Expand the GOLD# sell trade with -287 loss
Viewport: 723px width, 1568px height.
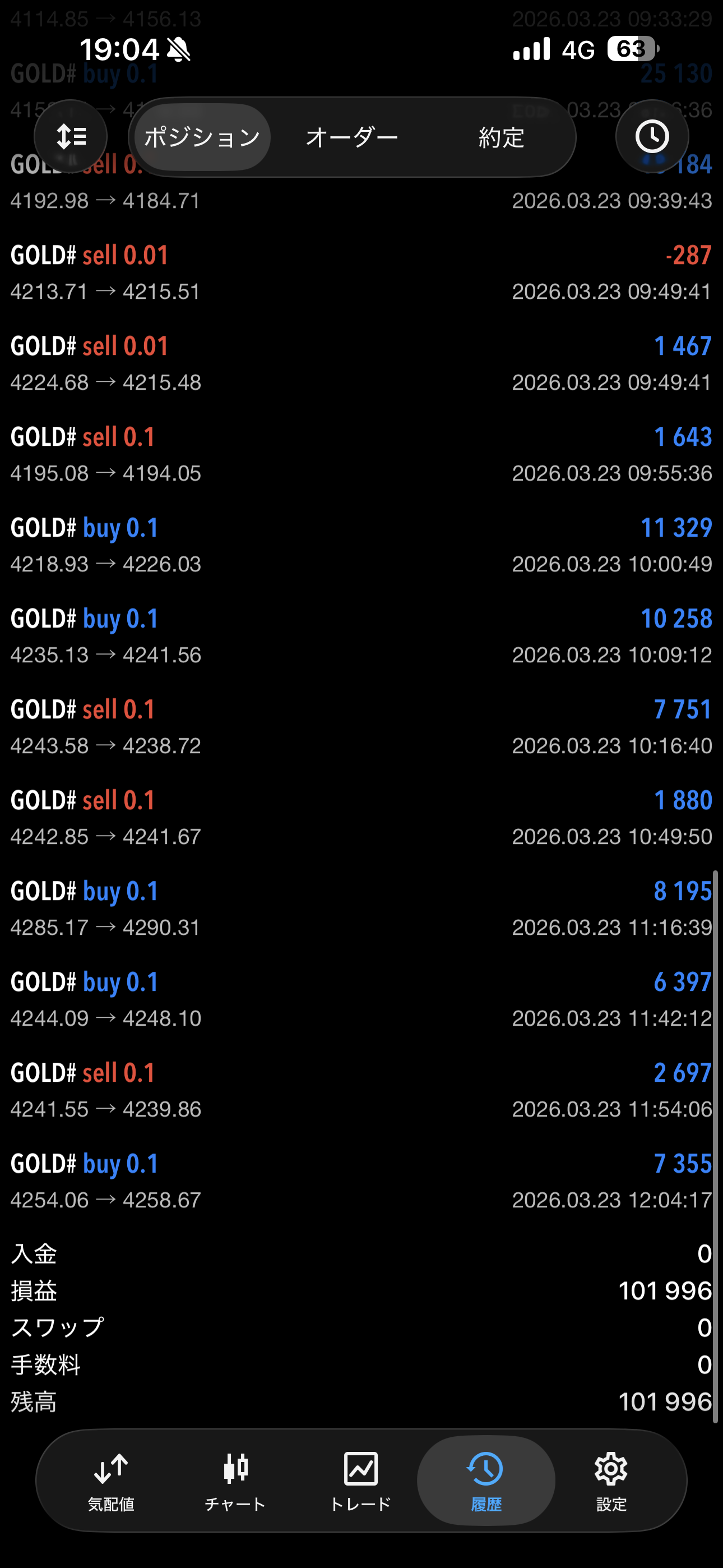tap(361, 273)
